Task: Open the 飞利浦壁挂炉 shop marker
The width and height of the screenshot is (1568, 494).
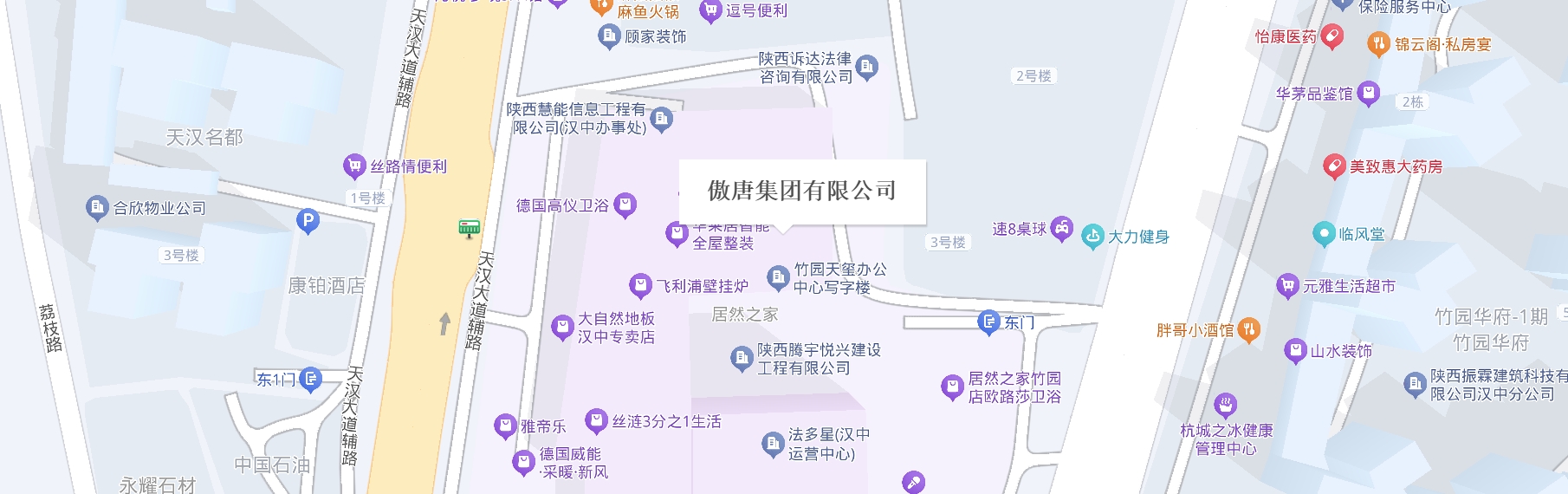Action: coord(640,285)
